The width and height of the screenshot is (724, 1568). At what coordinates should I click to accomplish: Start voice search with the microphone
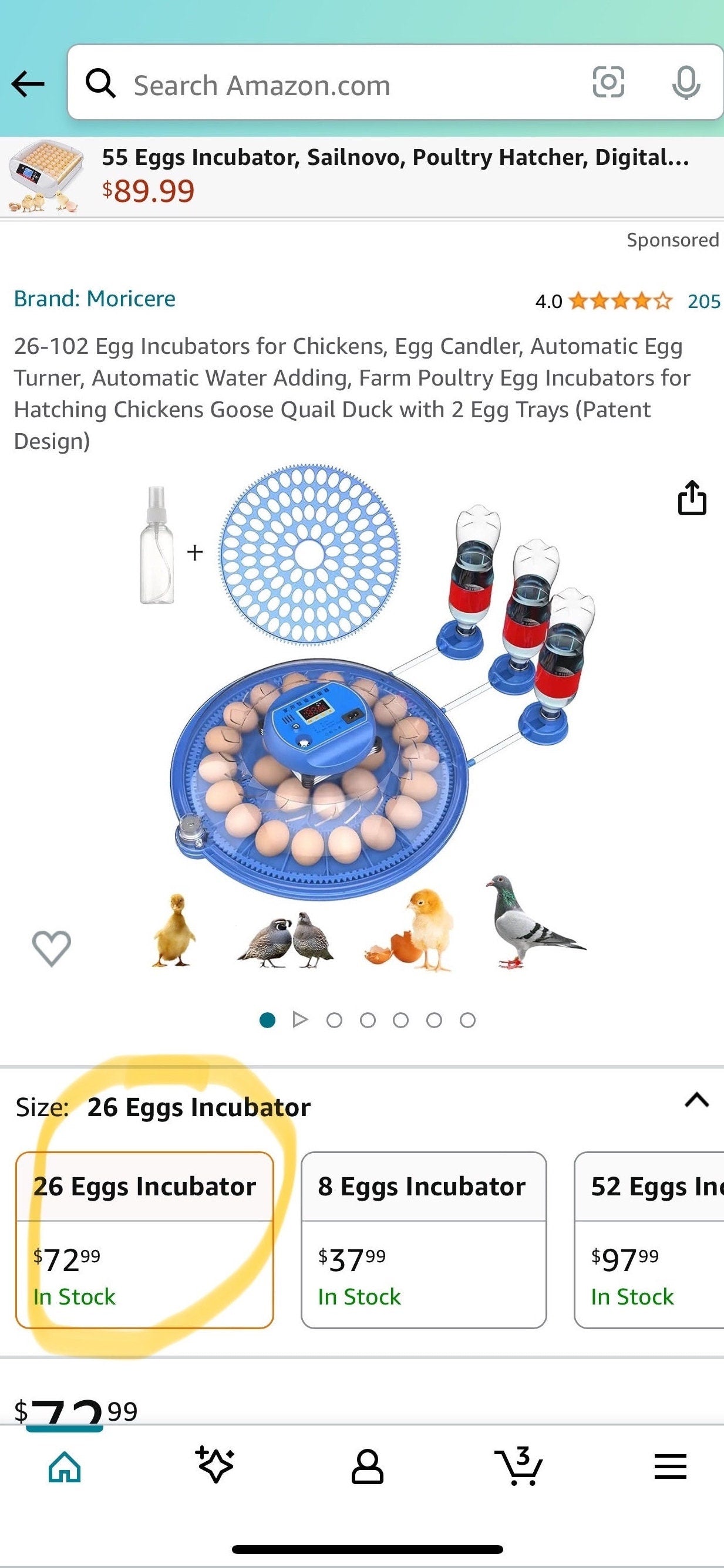pos(686,83)
